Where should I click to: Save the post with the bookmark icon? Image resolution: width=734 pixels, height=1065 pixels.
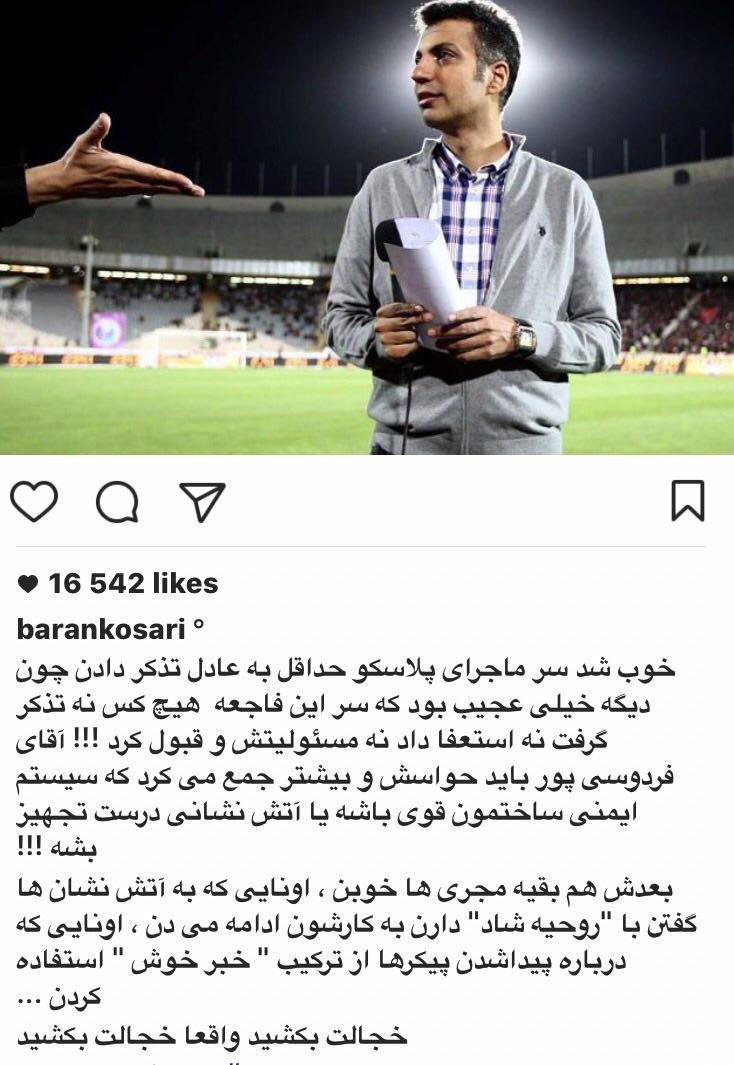point(688,501)
